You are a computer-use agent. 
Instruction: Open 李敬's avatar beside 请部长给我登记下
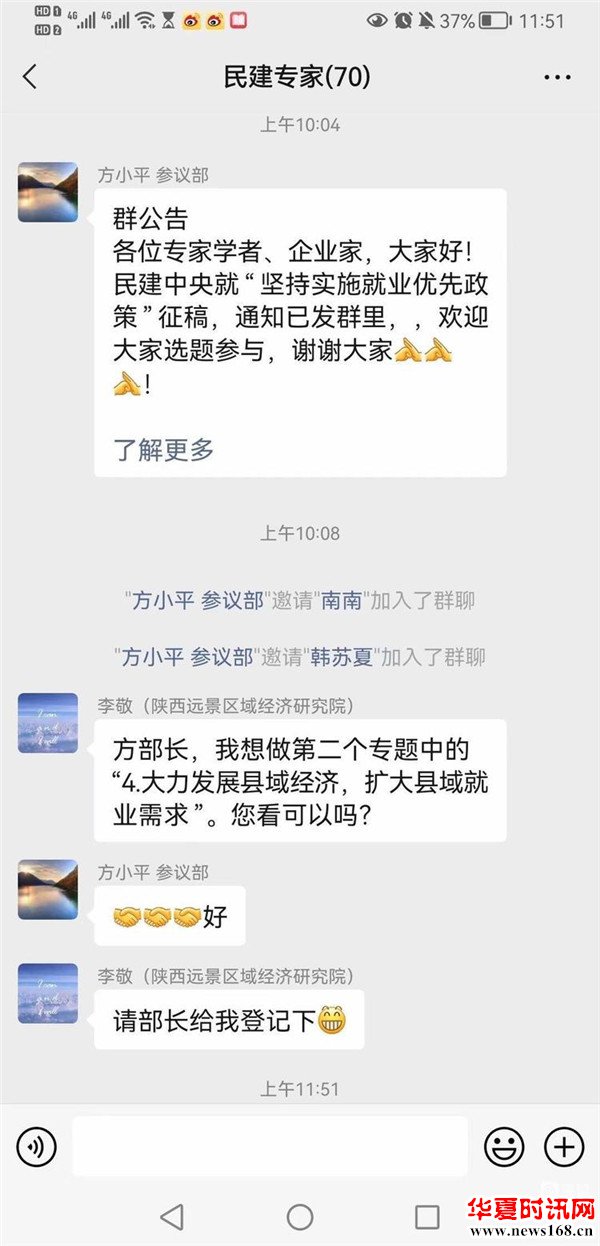(x=48, y=993)
